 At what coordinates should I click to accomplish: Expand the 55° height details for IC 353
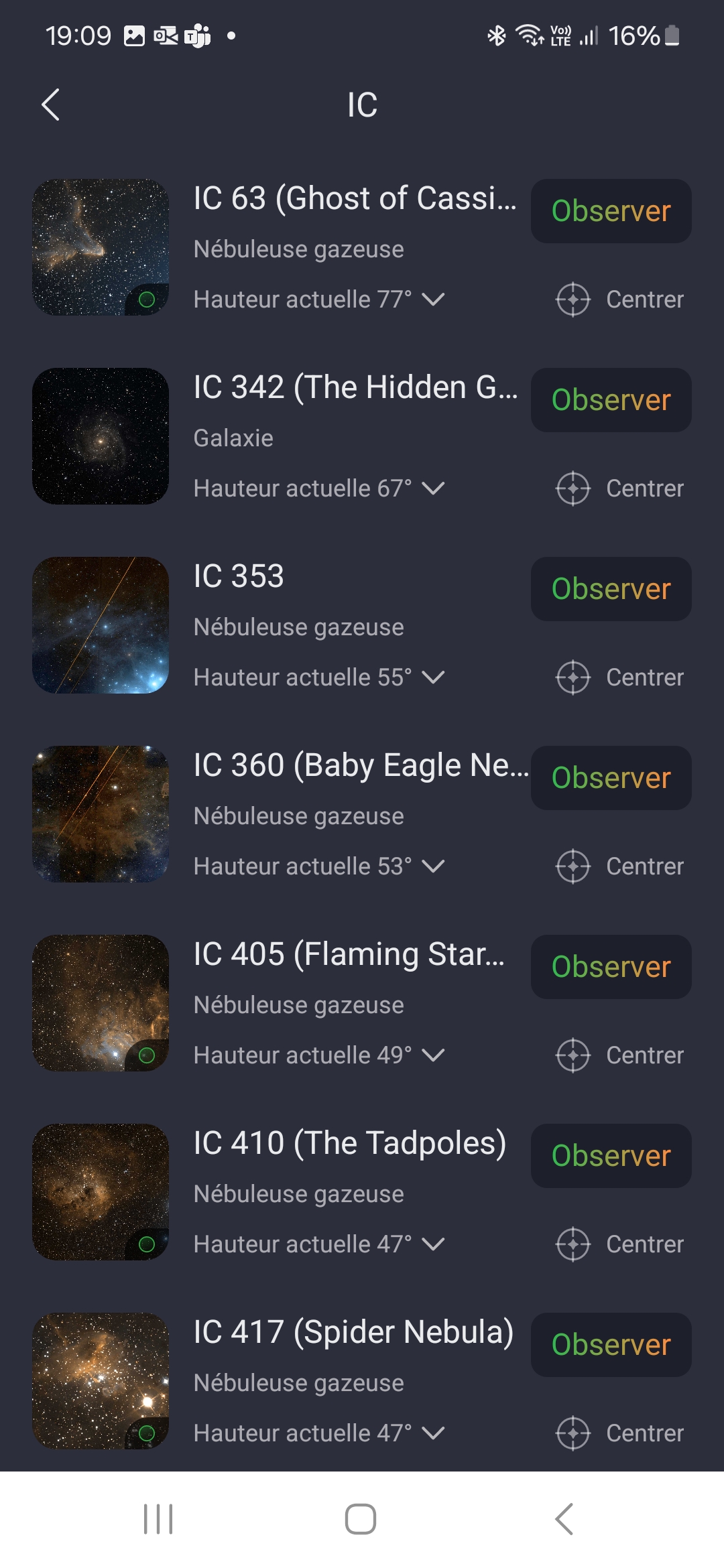[433, 677]
